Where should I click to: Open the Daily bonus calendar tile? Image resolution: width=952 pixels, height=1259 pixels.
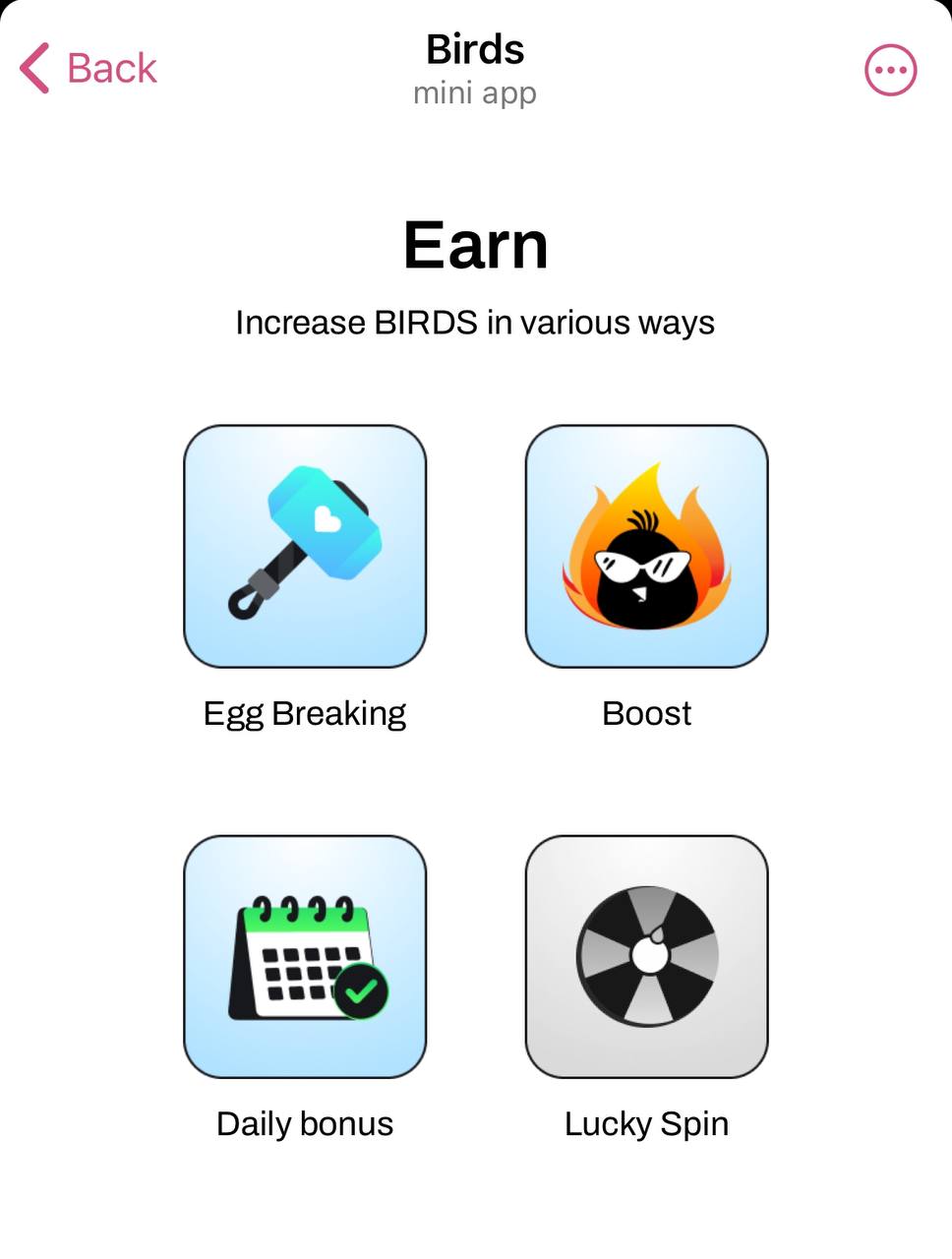pos(305,956)
